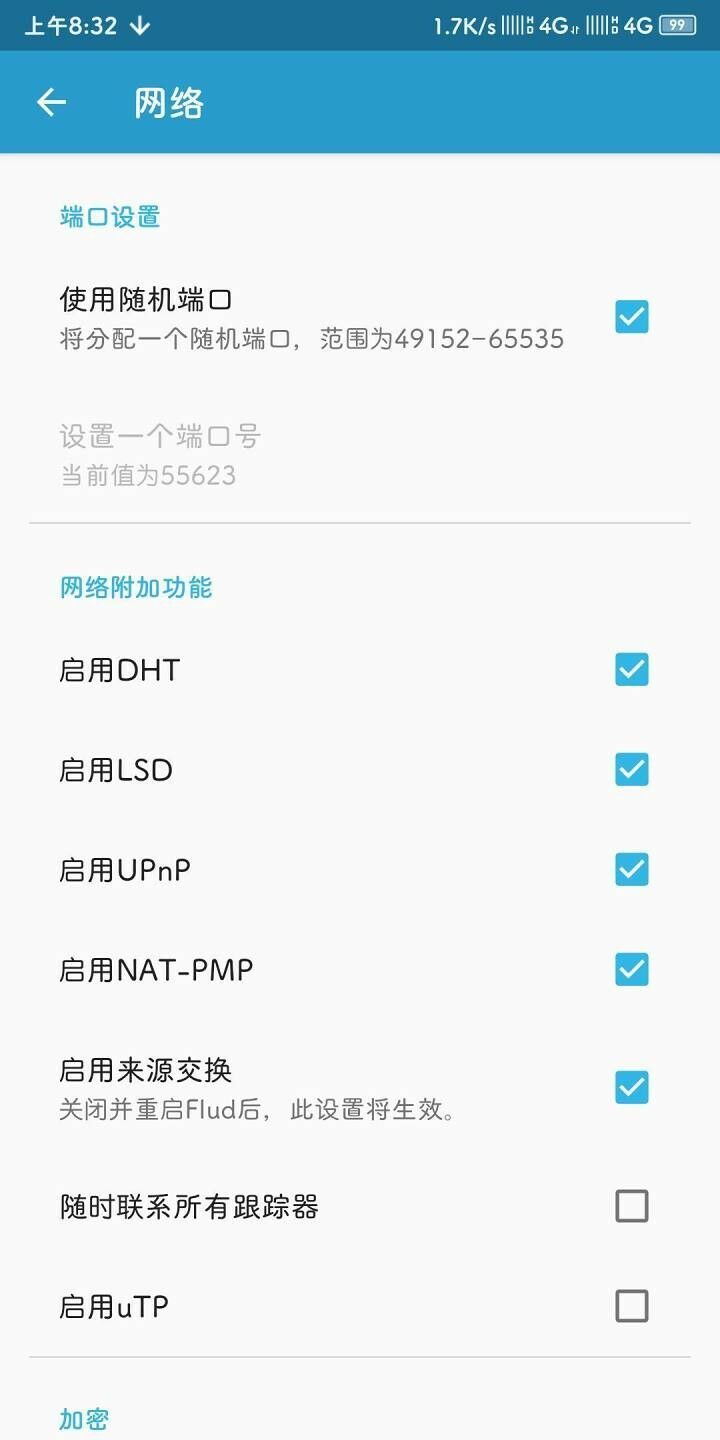Screen dimensions: 720x1440
Task: Uncheck the 使用随机端口 checkbox
Action: pos(632,317)
